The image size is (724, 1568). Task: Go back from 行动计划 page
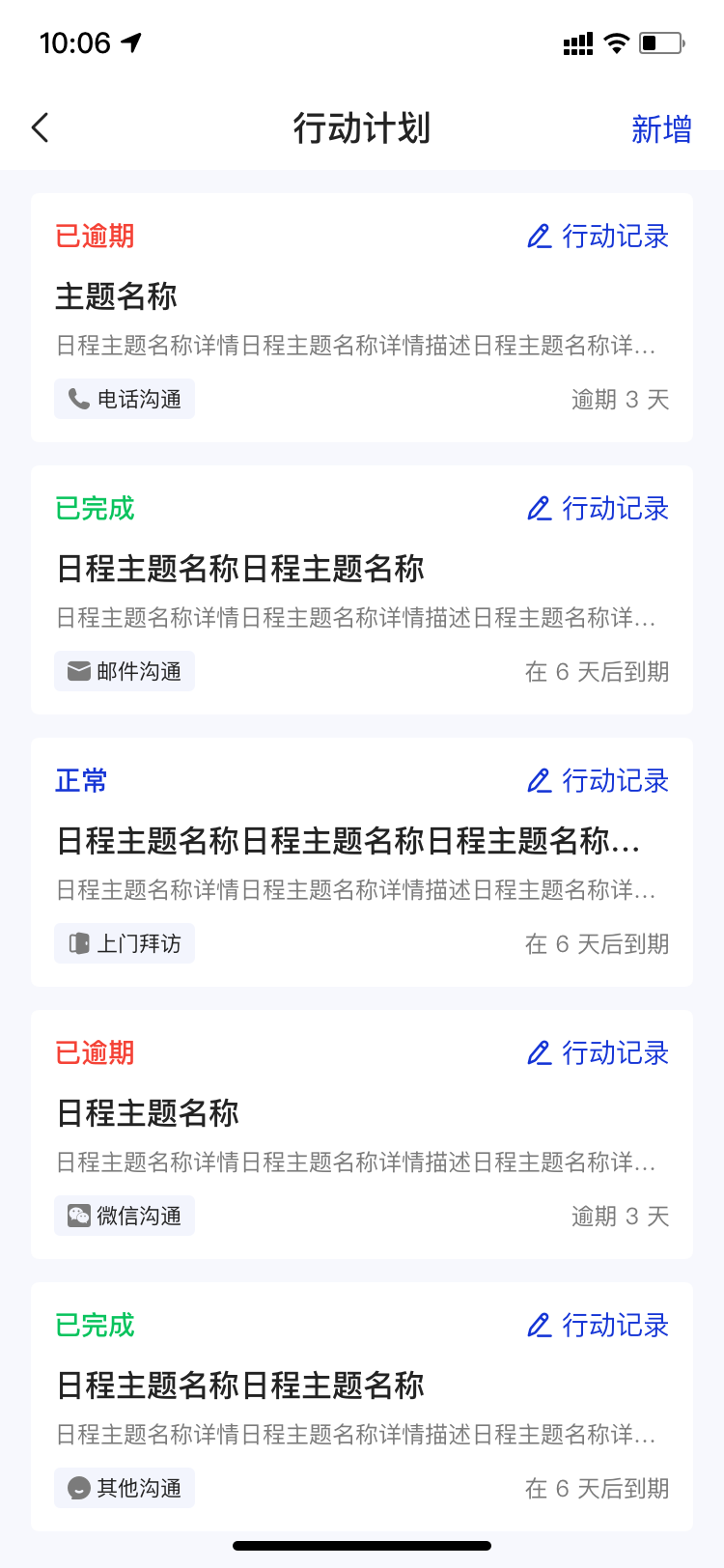coord(41,127)
